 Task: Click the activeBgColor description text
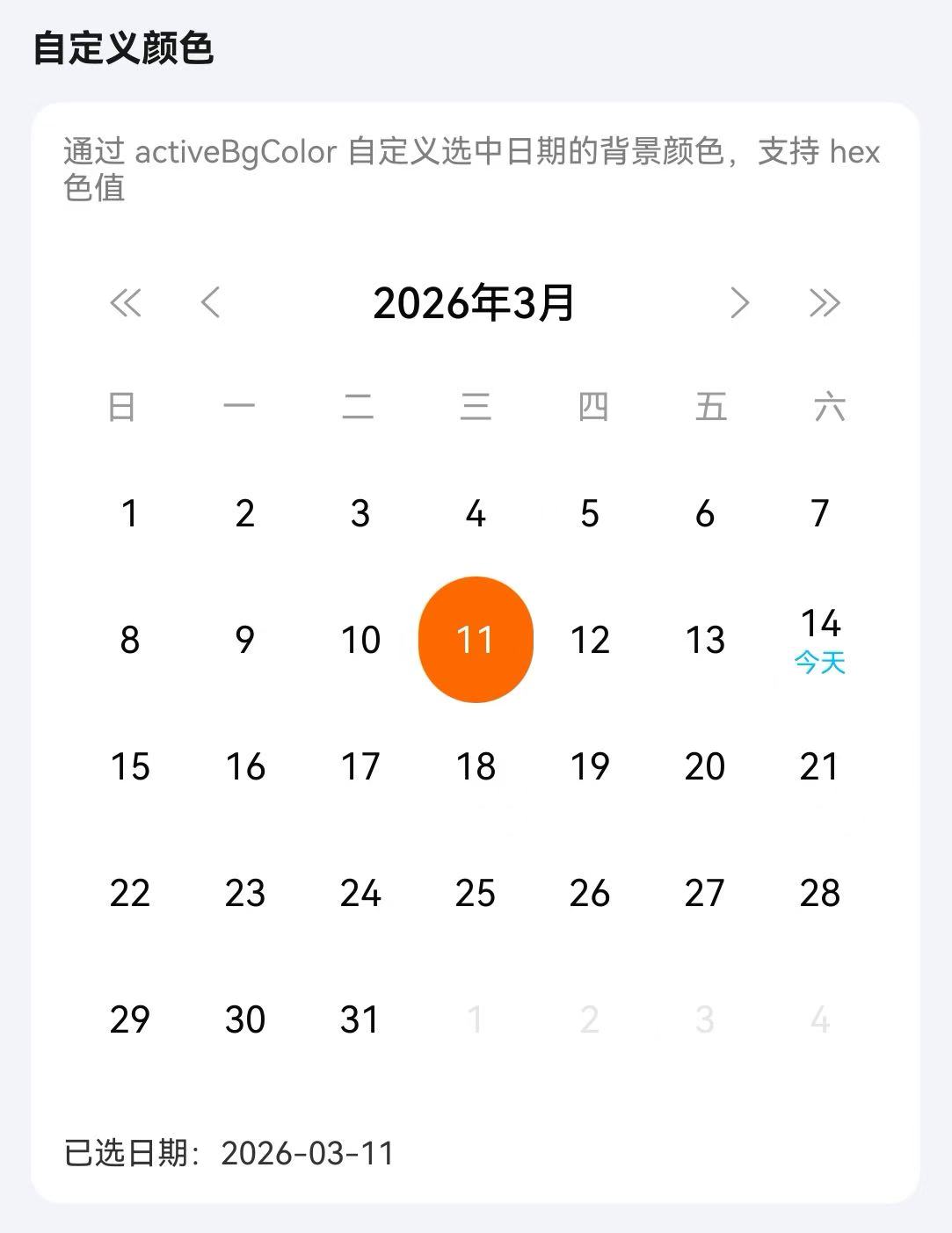(469, 169)
